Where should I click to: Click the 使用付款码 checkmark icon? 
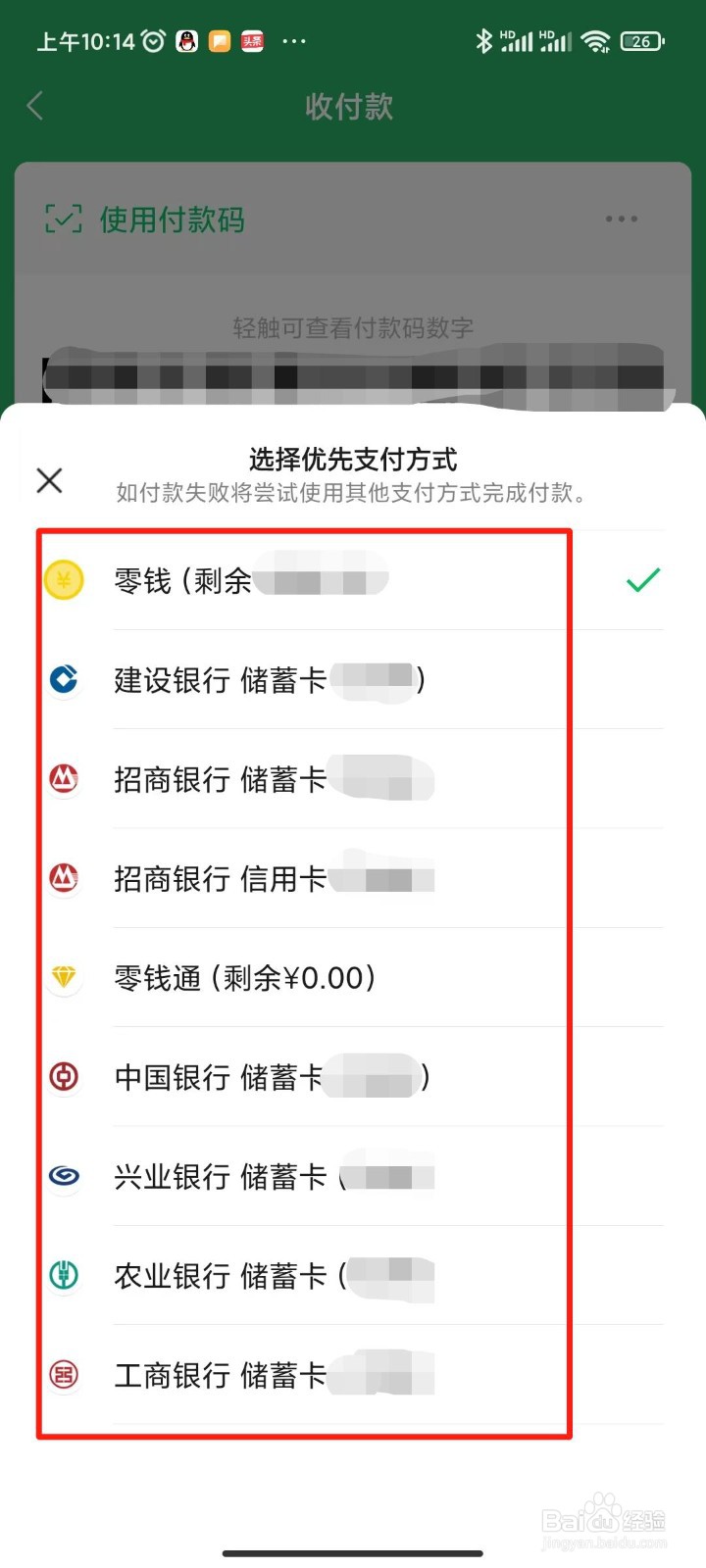(x=62, y=219)
